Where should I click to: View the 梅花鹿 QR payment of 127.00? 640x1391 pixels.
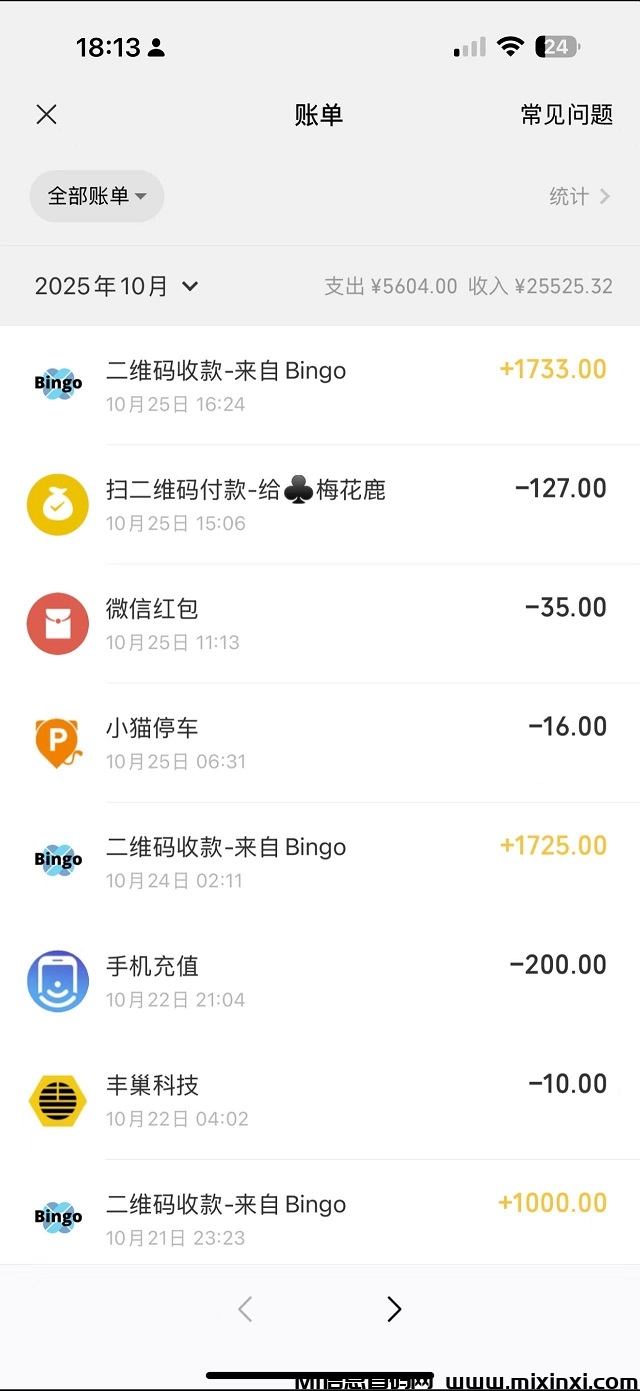point(320,504)
